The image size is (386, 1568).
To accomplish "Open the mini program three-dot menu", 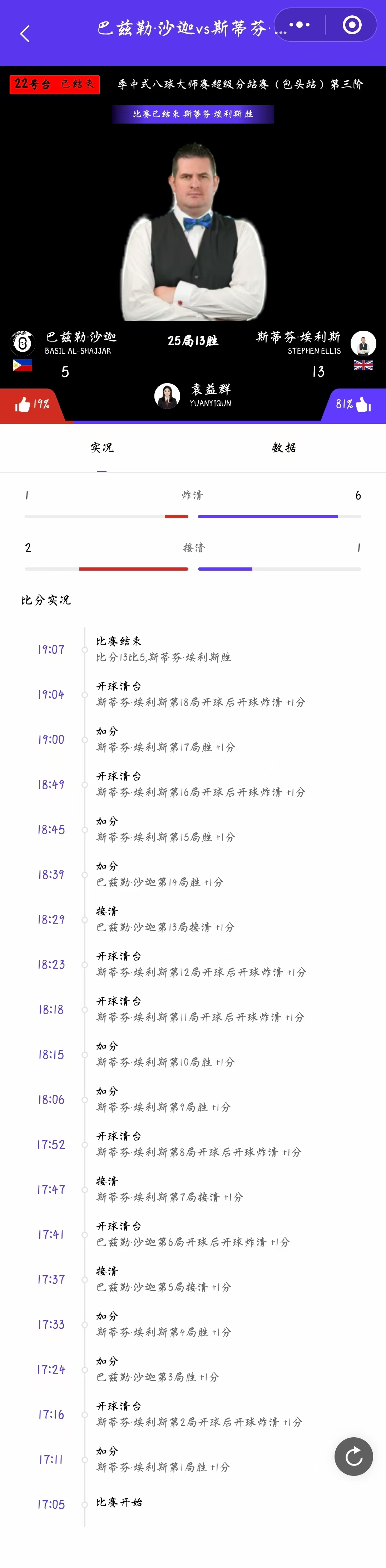I will point(300,25).
